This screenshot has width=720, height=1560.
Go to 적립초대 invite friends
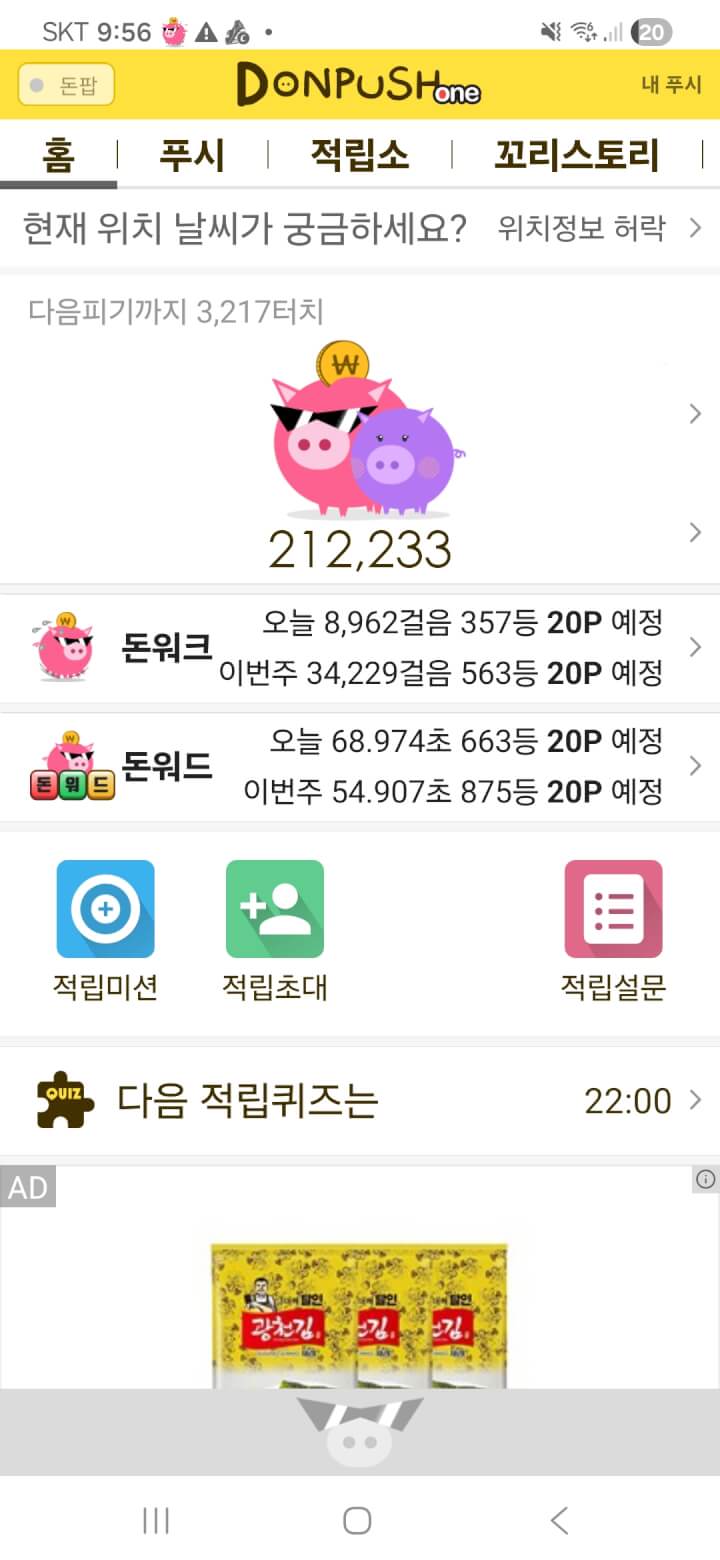click(x=275, y=930)
